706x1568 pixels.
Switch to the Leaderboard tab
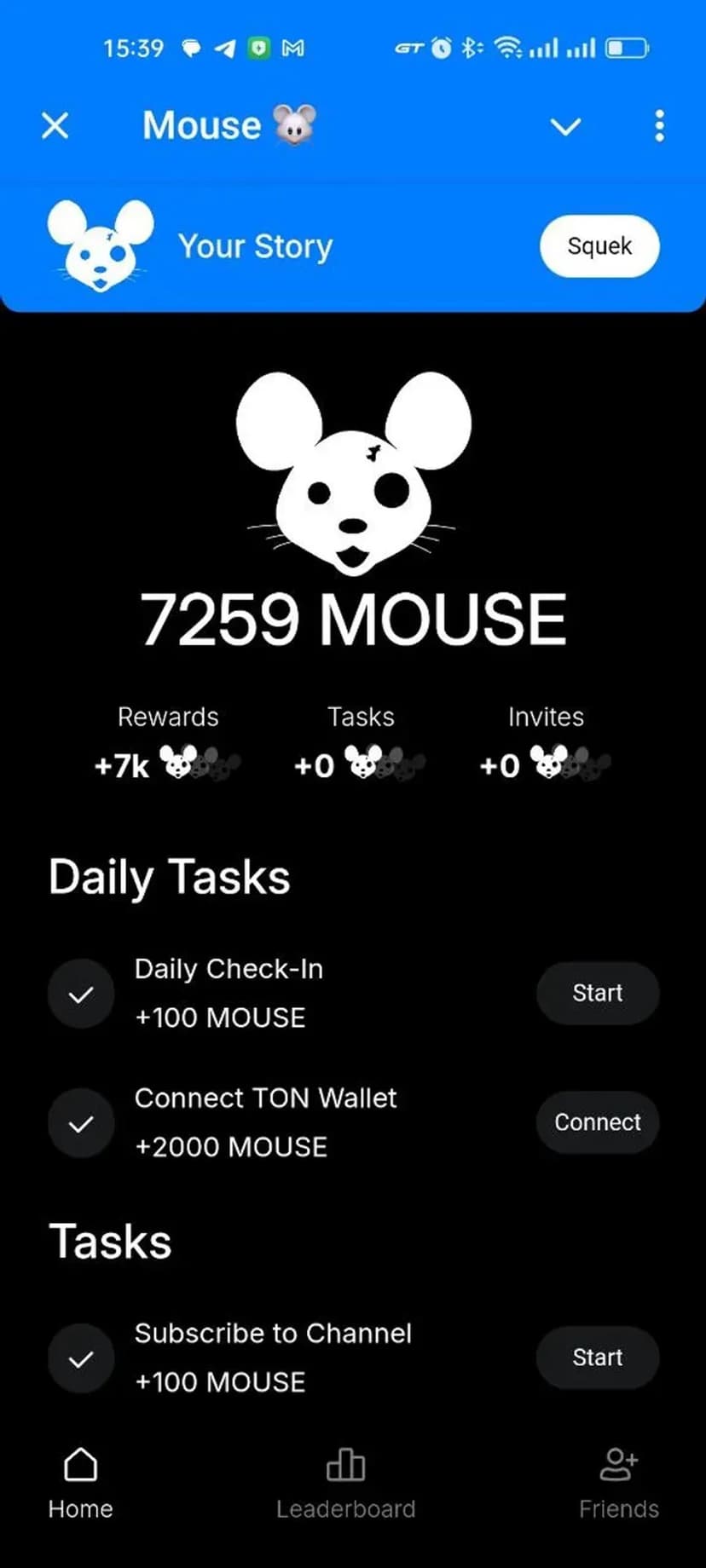(345, 1483)
